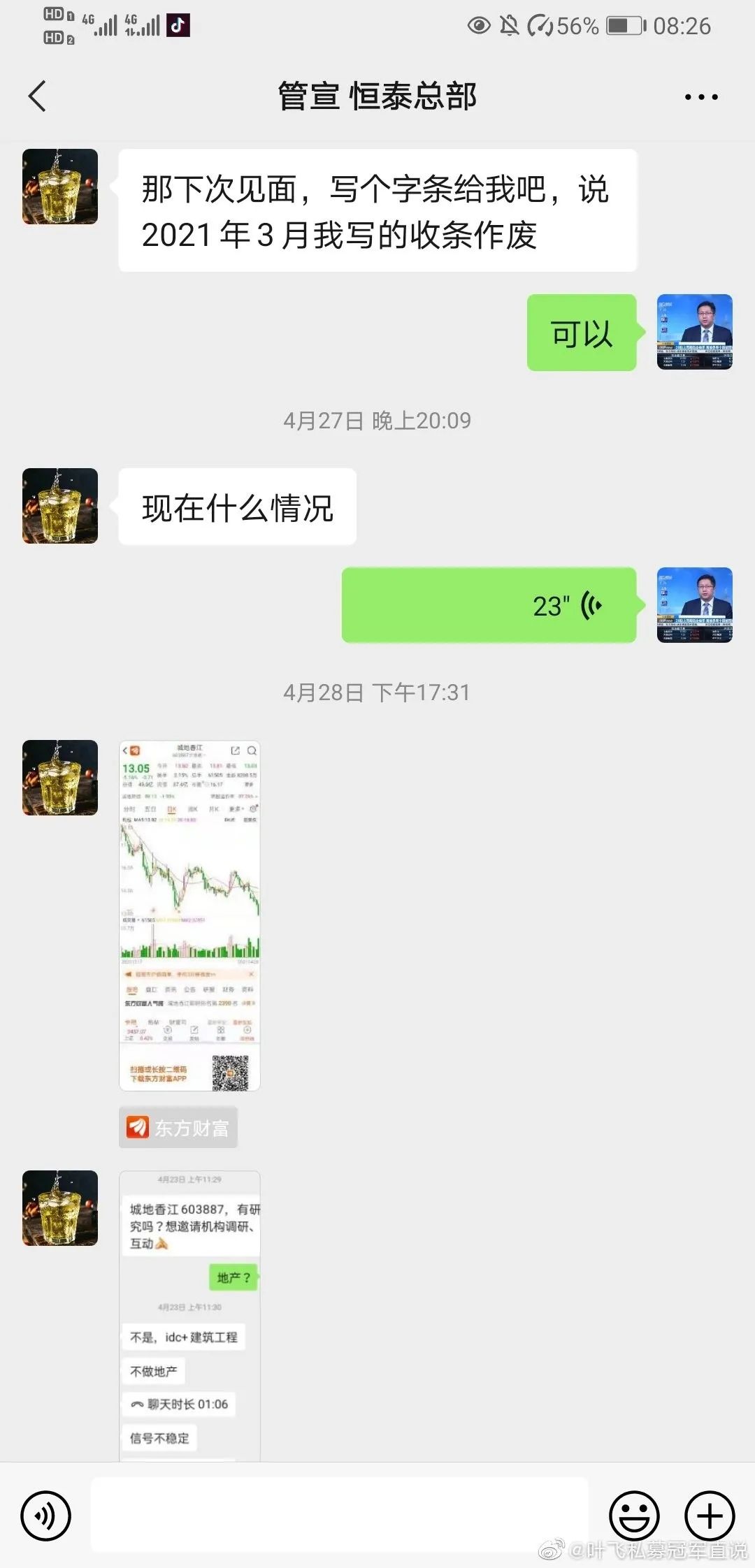Viewport: 755px width, 1568px height.
Task: Switch to voice input mode
Action: [x=46, y=1516]
